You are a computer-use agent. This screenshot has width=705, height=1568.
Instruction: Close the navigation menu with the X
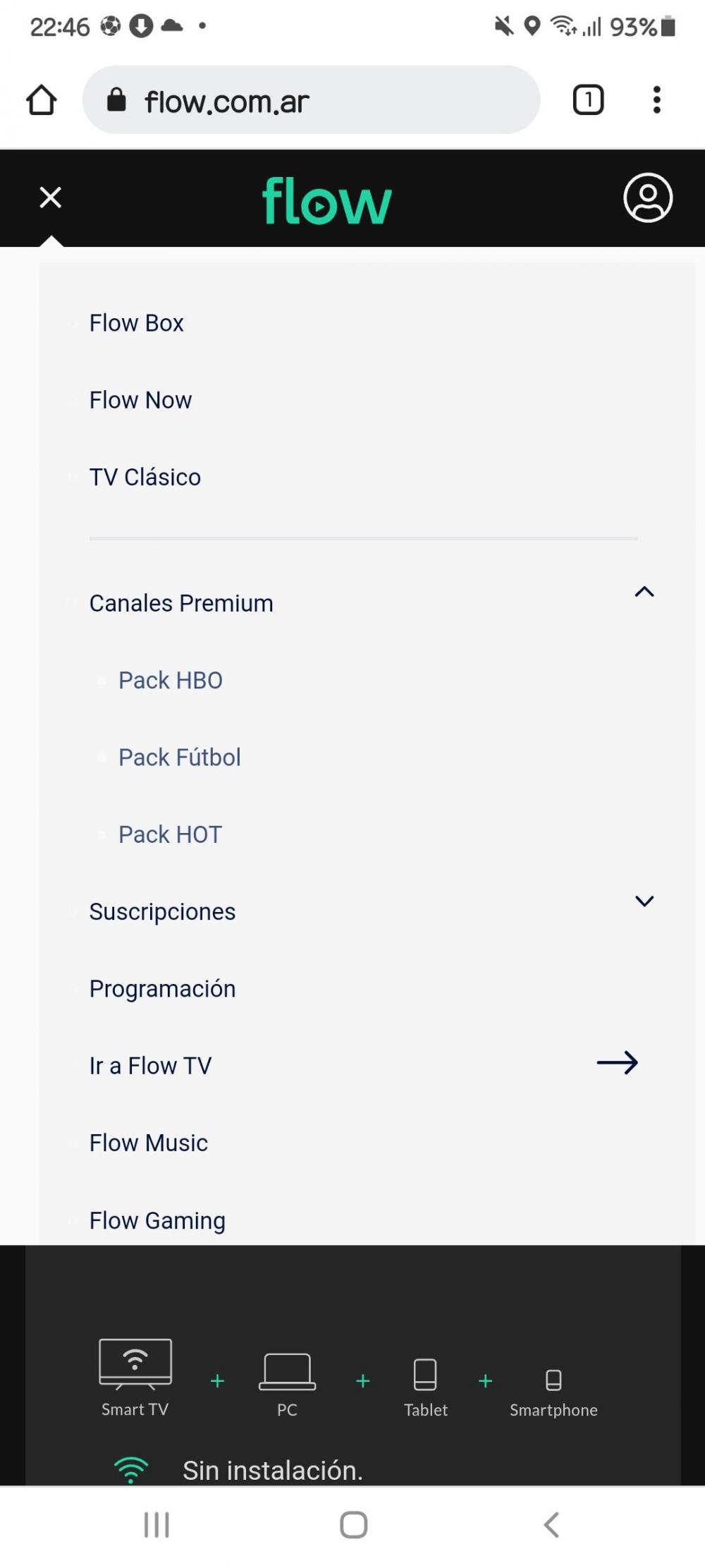click(x=50, y=198)
